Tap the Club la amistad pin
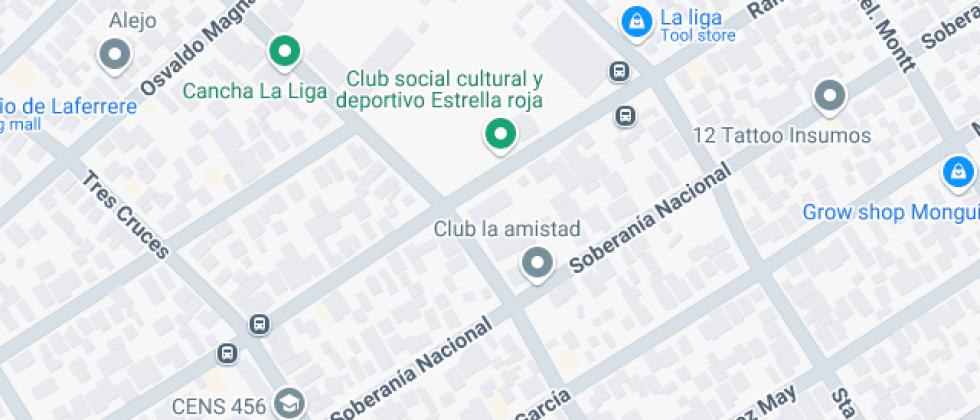The image size is (980, 420). point(538,263)
